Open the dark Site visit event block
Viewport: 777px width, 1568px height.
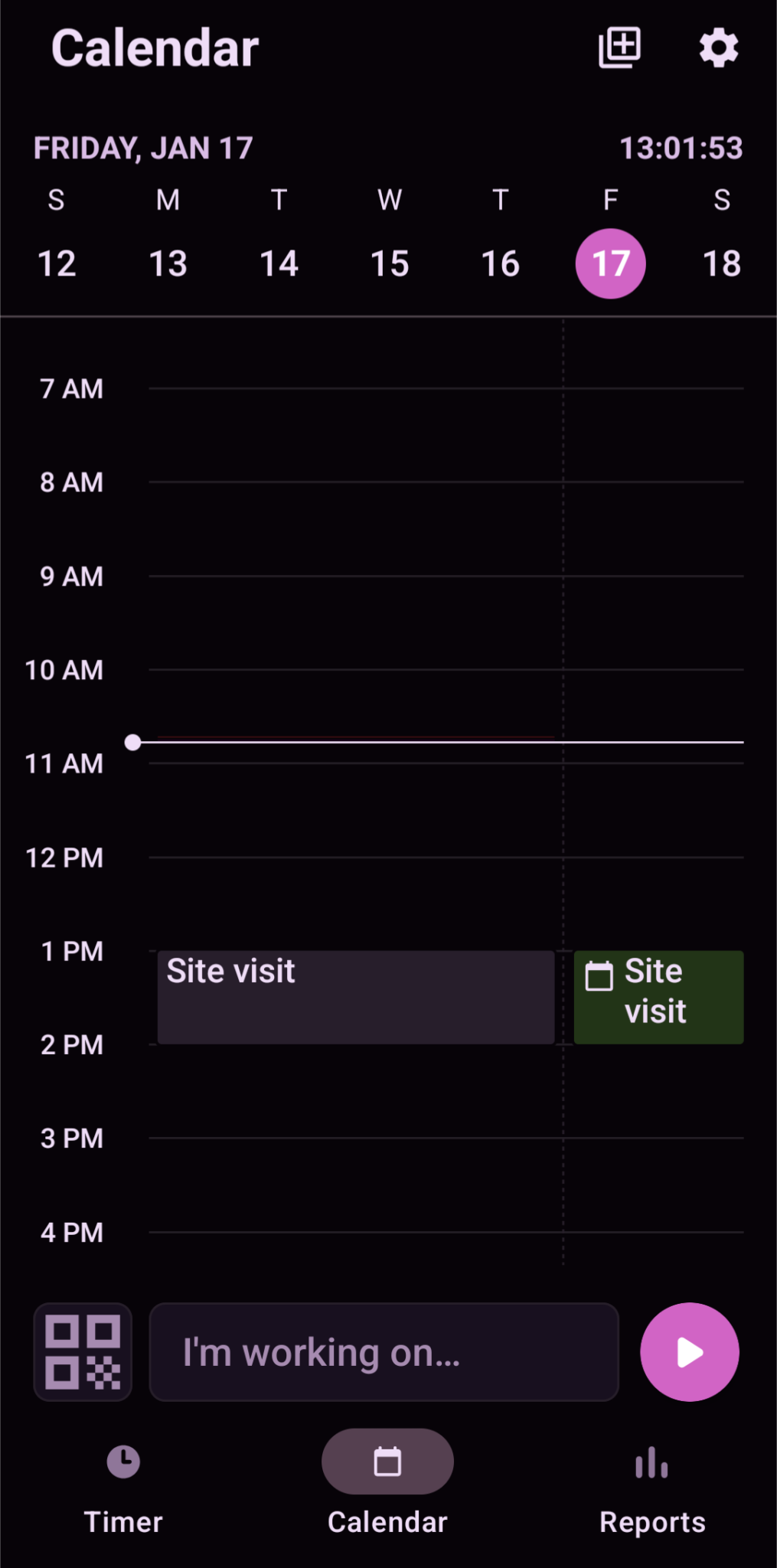click(x=355, y=997)
